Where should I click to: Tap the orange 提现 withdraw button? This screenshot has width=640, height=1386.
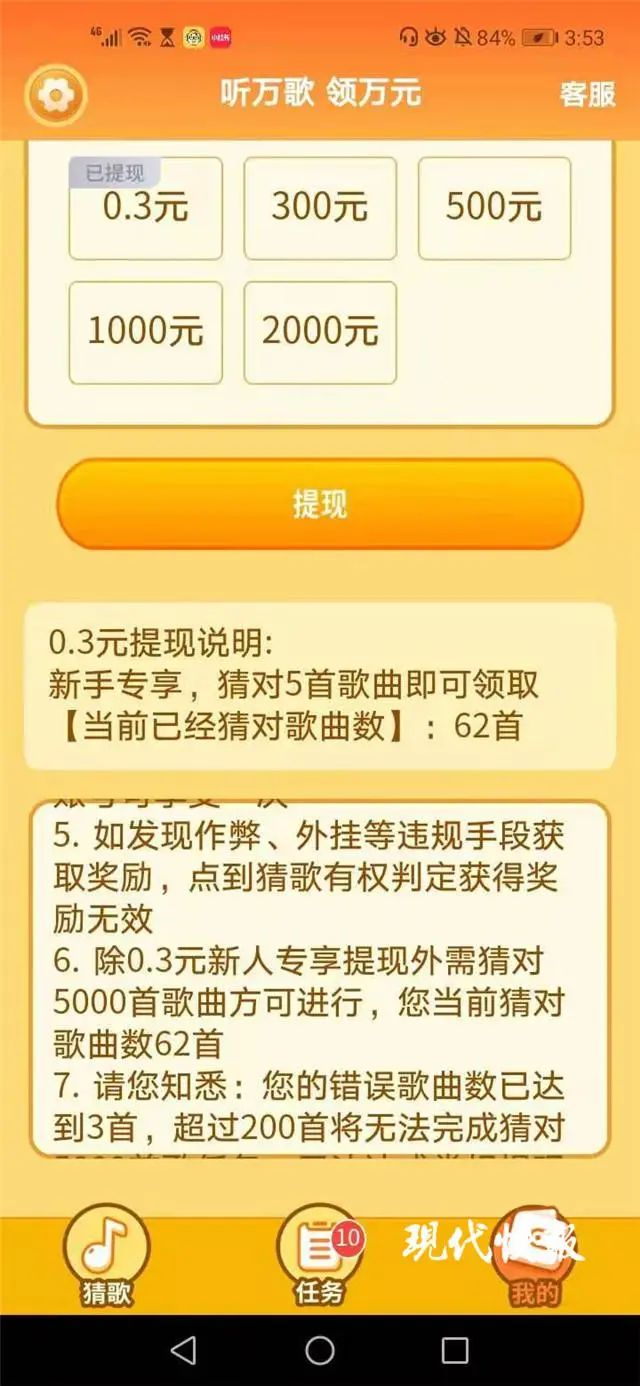pyautogui.click(x=320, y=504)
